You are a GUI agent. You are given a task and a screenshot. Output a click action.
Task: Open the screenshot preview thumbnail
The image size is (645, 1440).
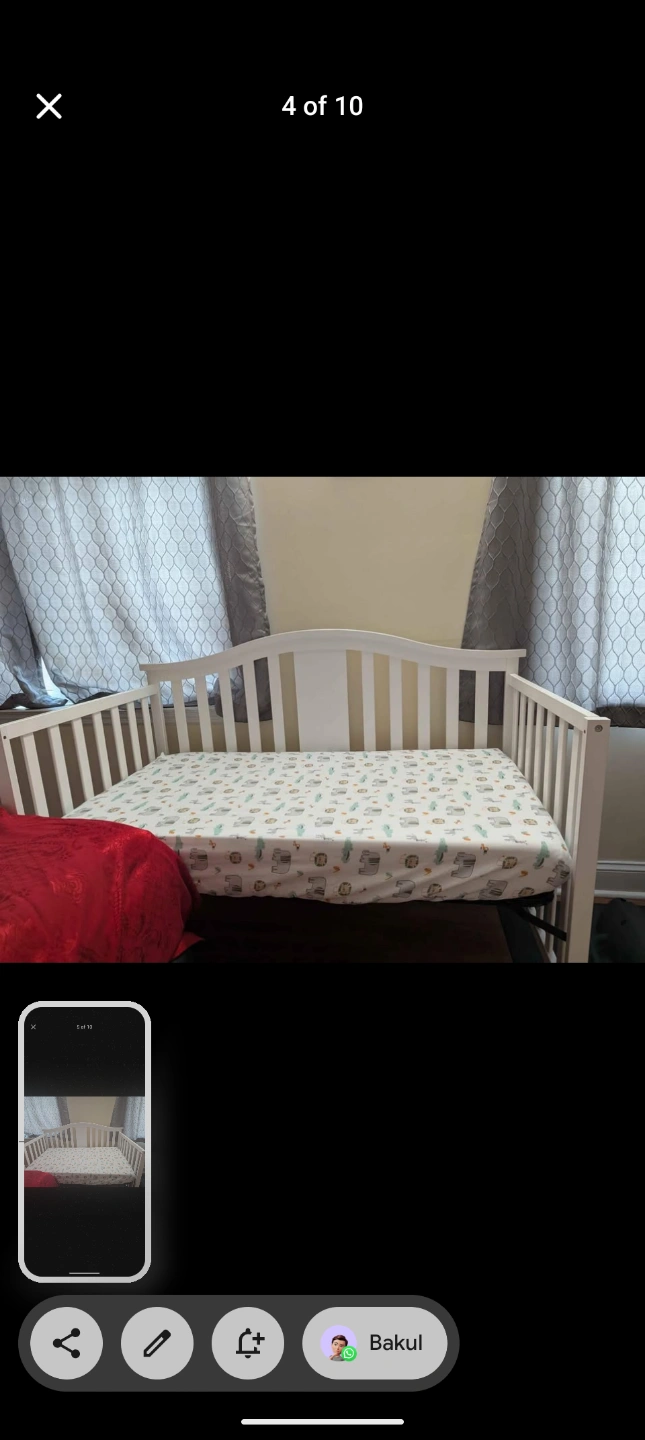point(85,1141)
